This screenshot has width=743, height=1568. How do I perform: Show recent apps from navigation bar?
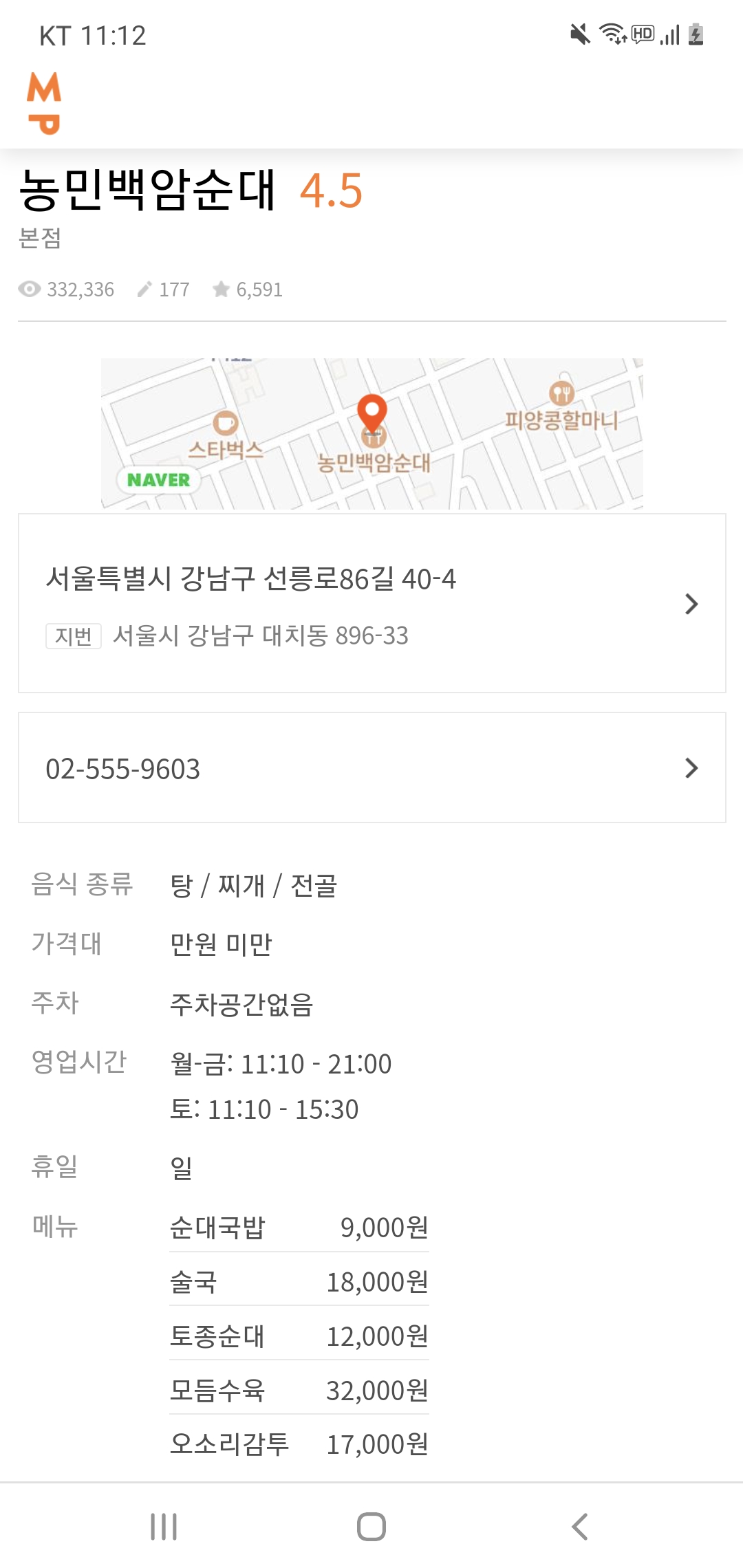(164, 1527)
